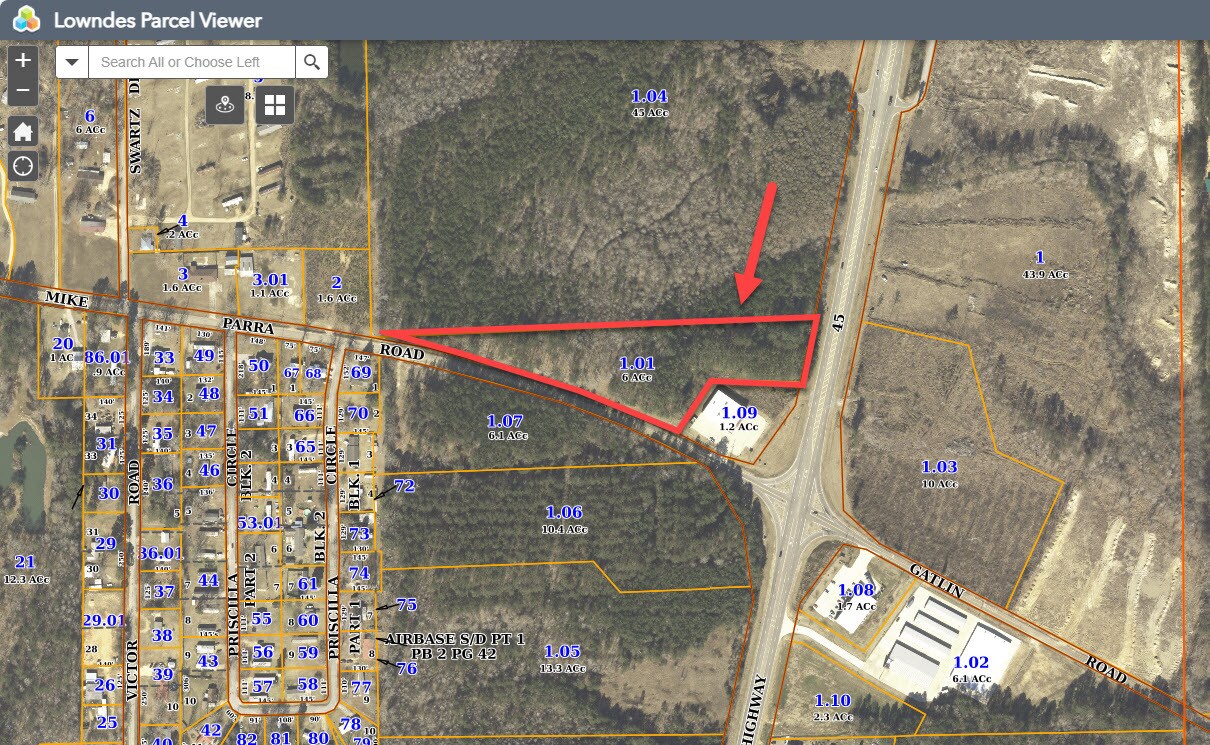The height and width of the screenshot is (745, 1210).
Task: Zoom in on the map
Action: pos(23,60)
